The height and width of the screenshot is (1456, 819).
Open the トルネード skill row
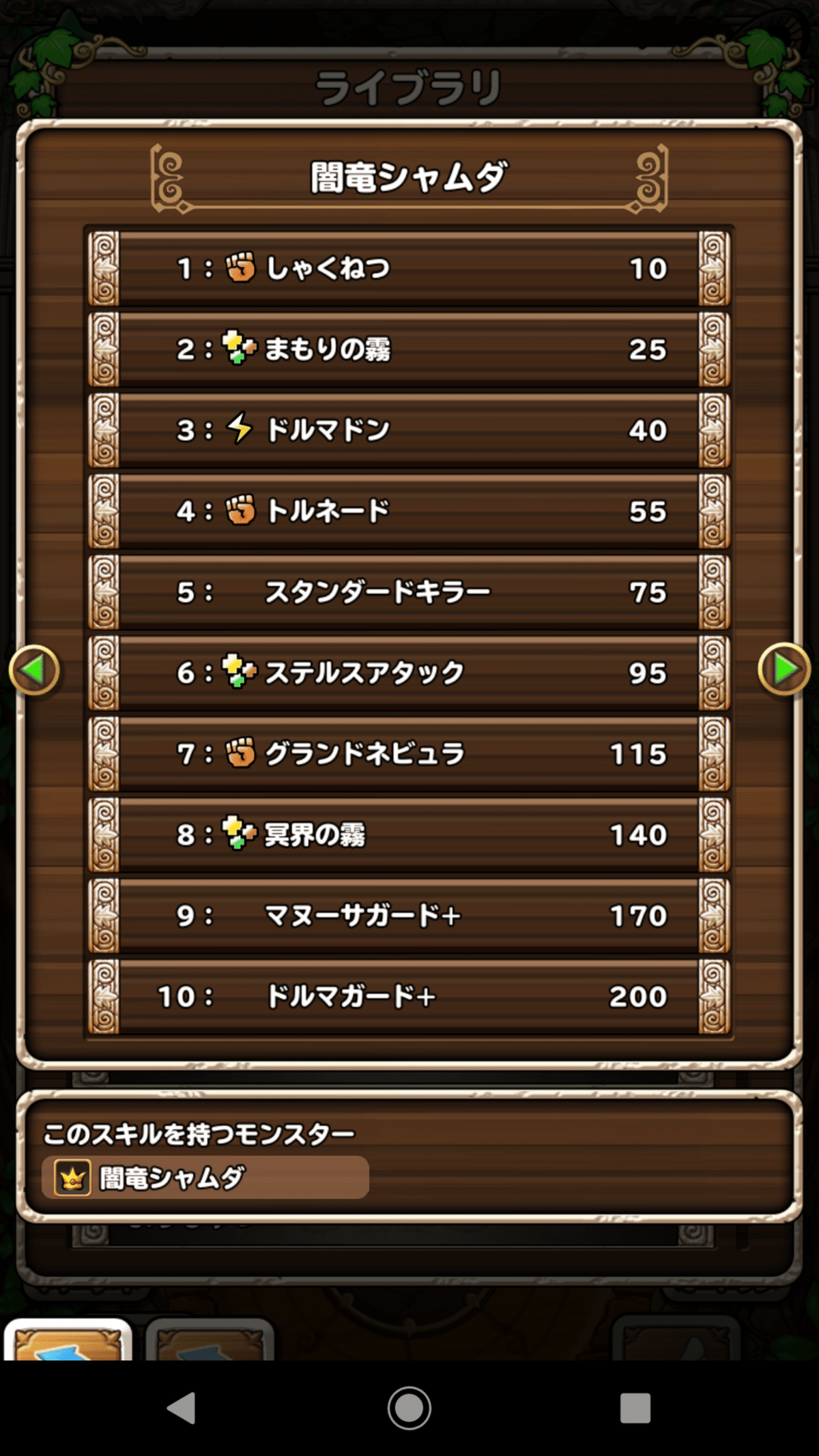pos(409,511)
